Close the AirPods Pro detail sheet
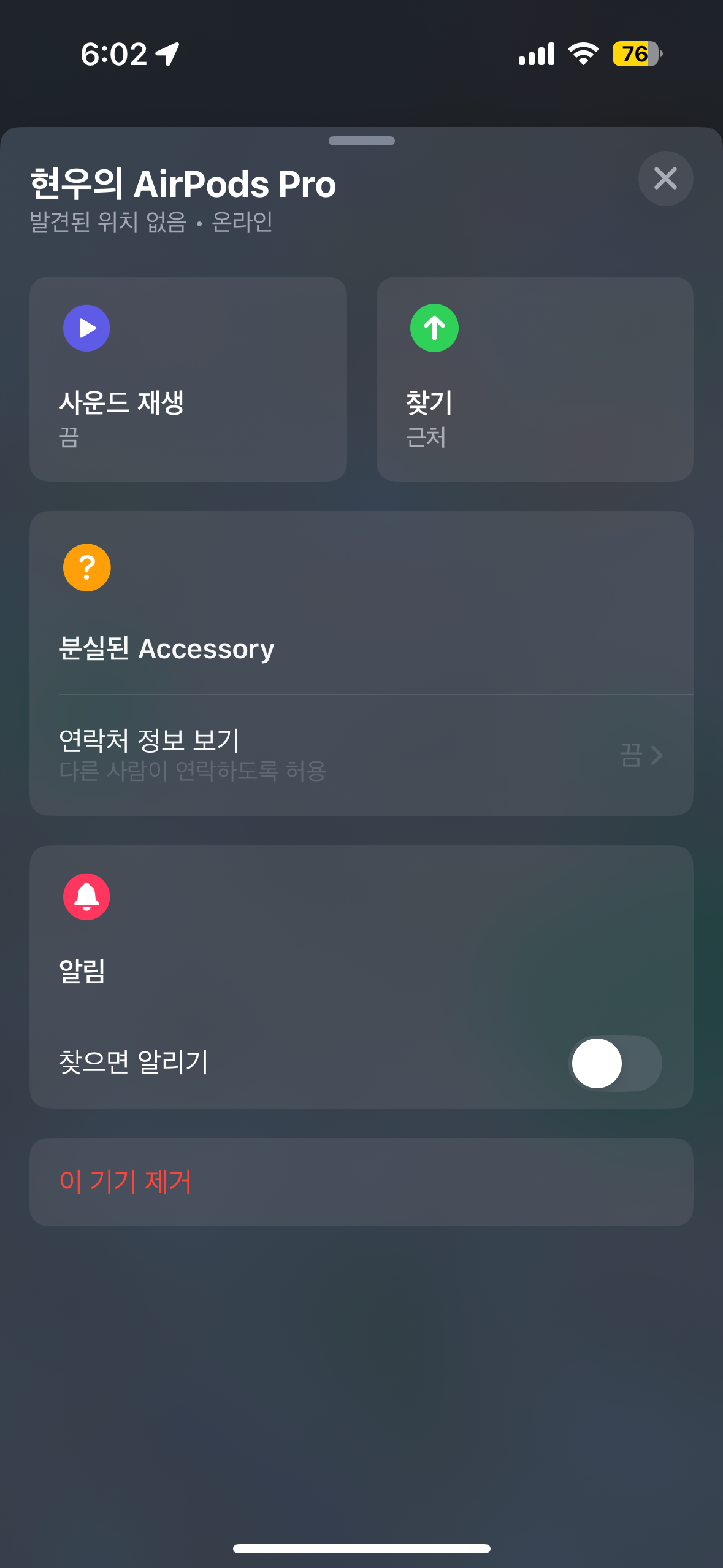Viewport: 723px width, 1568px height. click(x=665, y=179)
